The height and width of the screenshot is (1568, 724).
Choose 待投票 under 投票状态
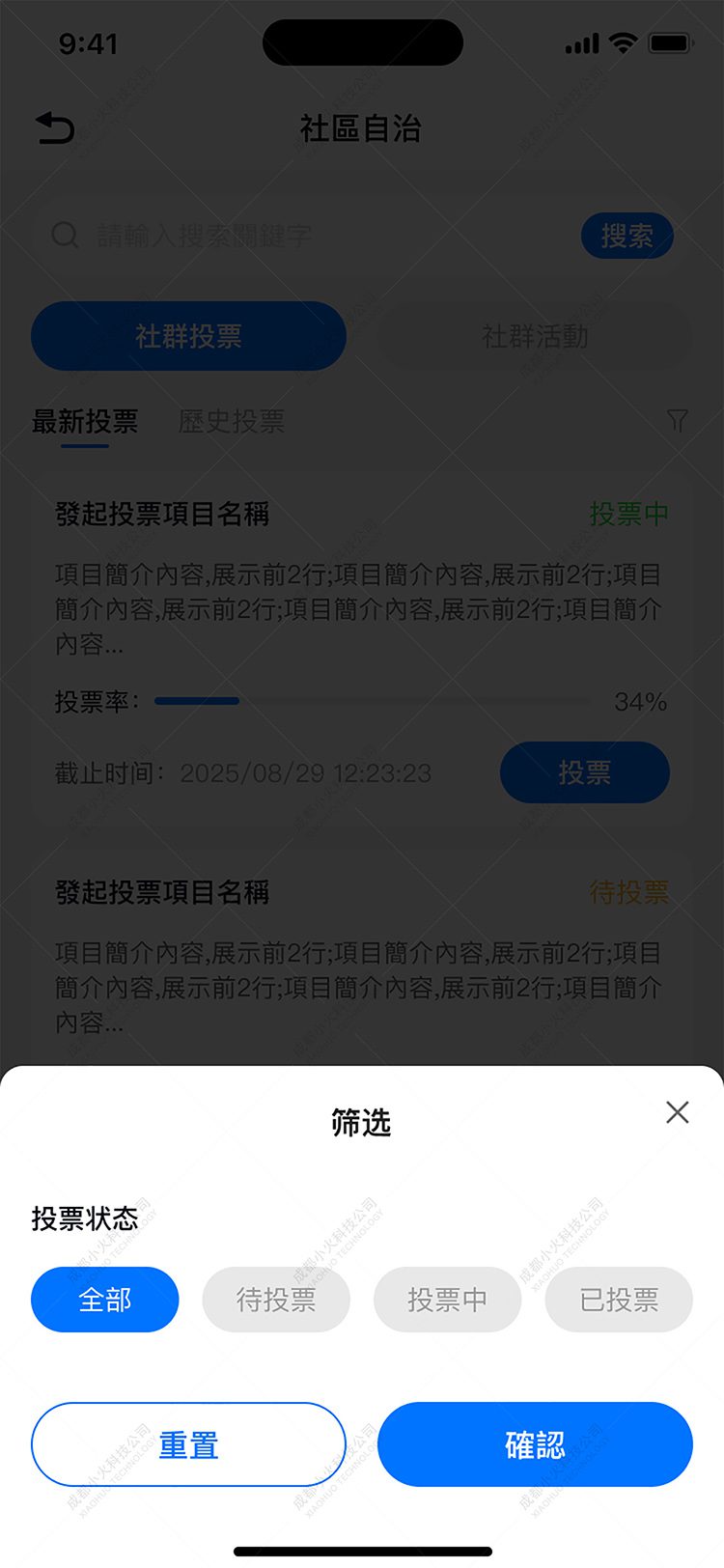click(x=275, y=1299)
